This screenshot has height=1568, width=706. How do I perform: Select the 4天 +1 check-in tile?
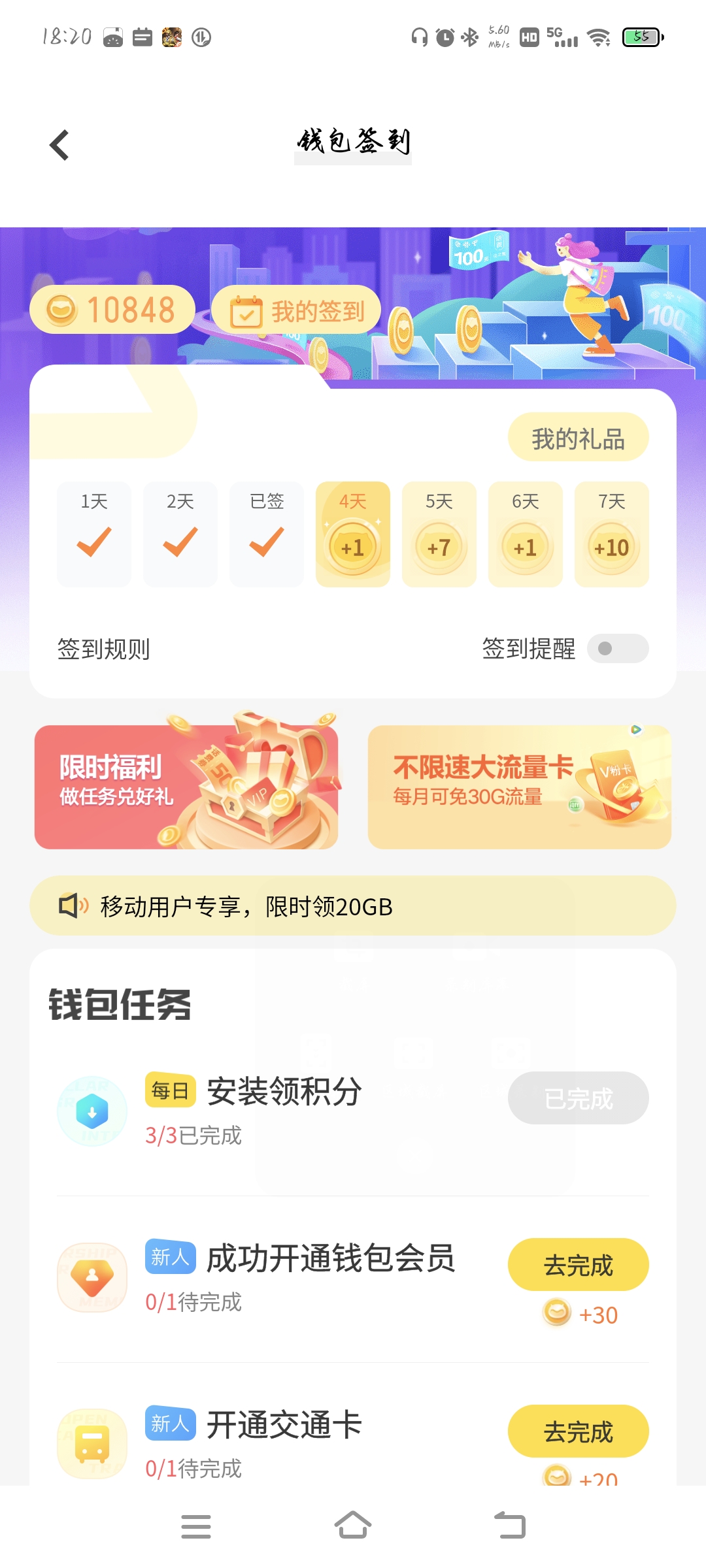352,534
